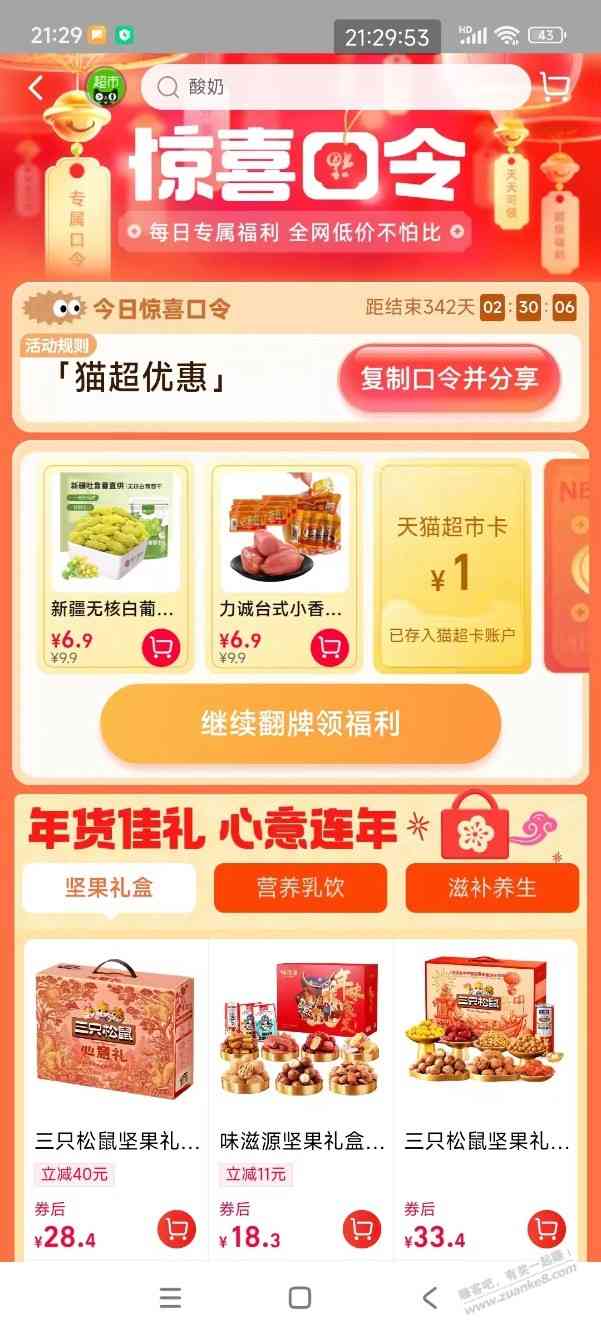Tap 复制口令并分享 button
The image size is (601, 1334).
(x=449, y=378)
